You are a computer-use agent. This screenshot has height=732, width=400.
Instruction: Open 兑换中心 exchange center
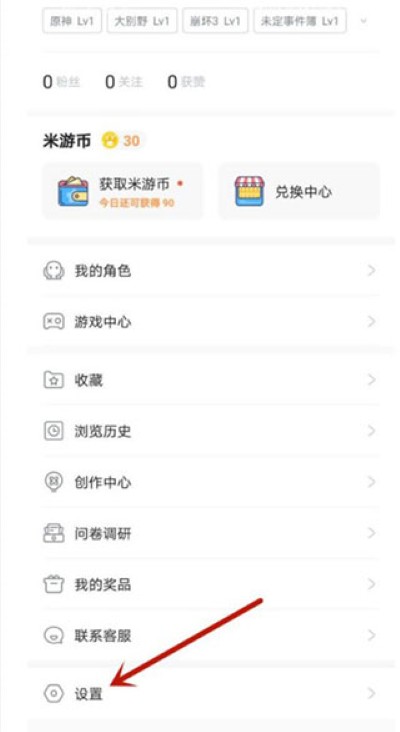[299, 191]
